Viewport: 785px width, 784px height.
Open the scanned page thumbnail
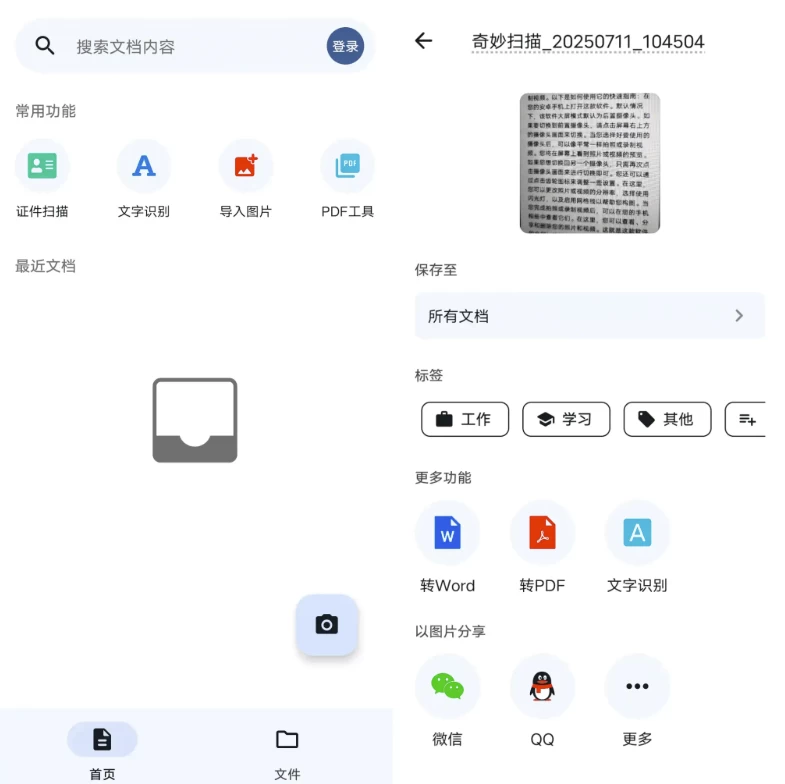click(x=589, y=162)
